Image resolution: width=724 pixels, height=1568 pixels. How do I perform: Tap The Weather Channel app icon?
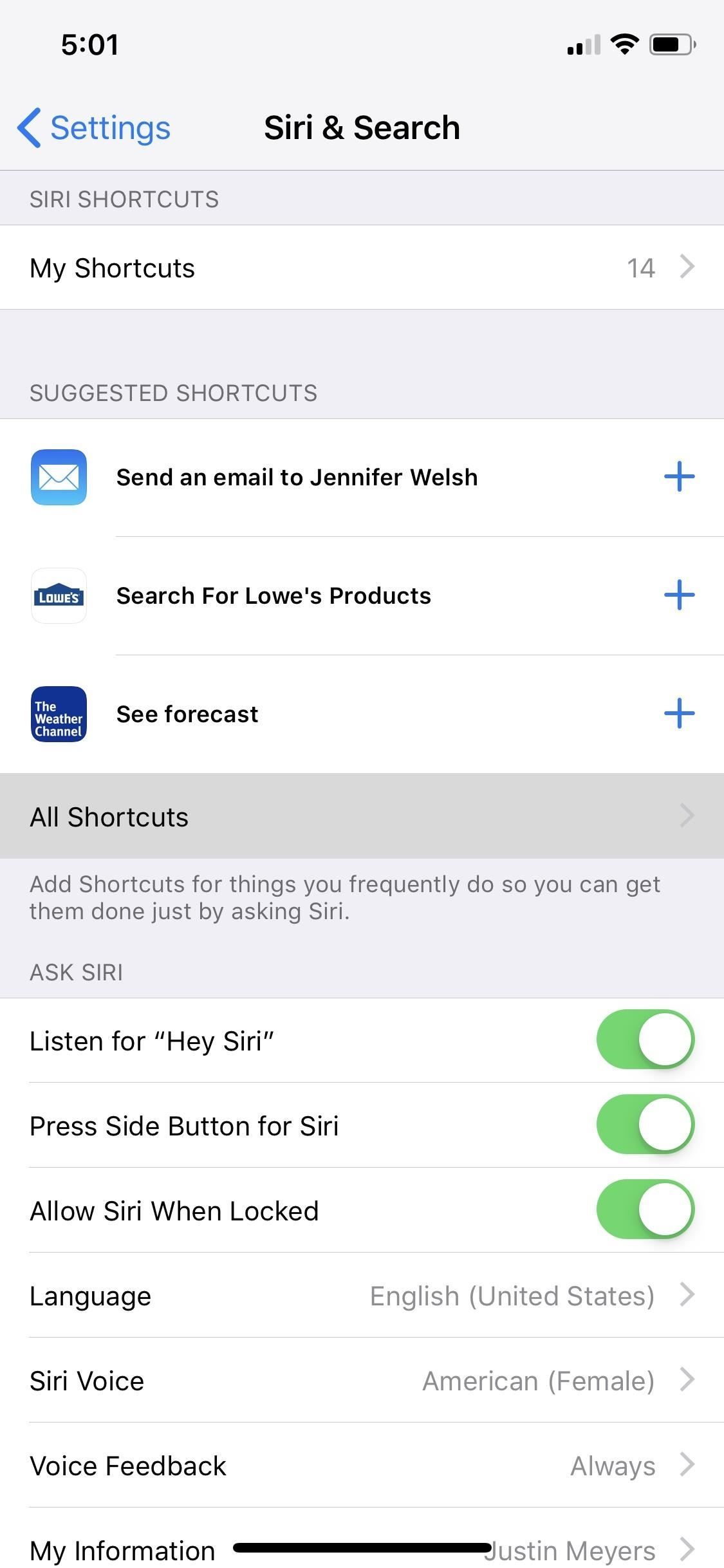tap(59, 714)
